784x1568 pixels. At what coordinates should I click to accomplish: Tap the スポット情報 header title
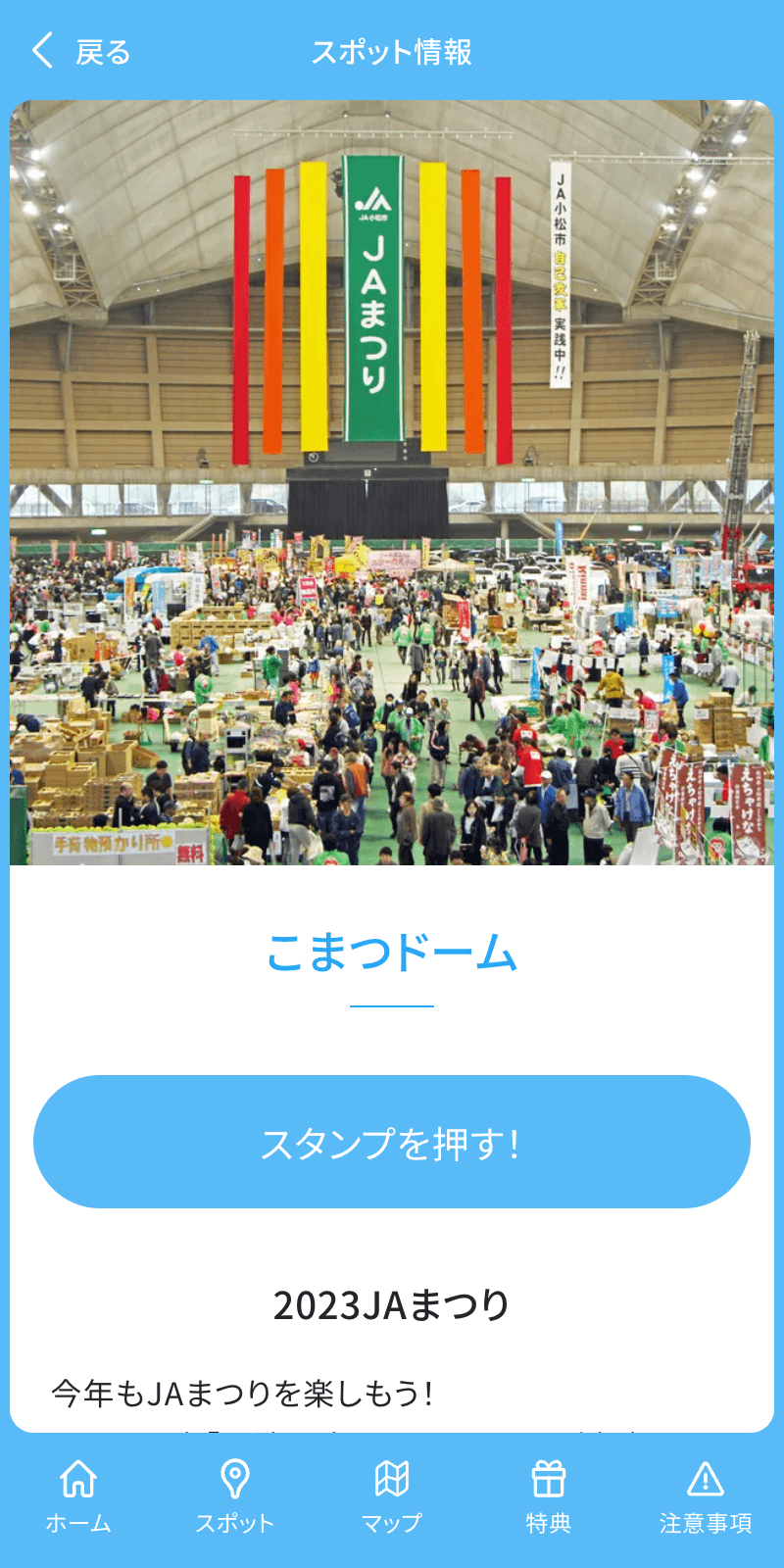392,53
